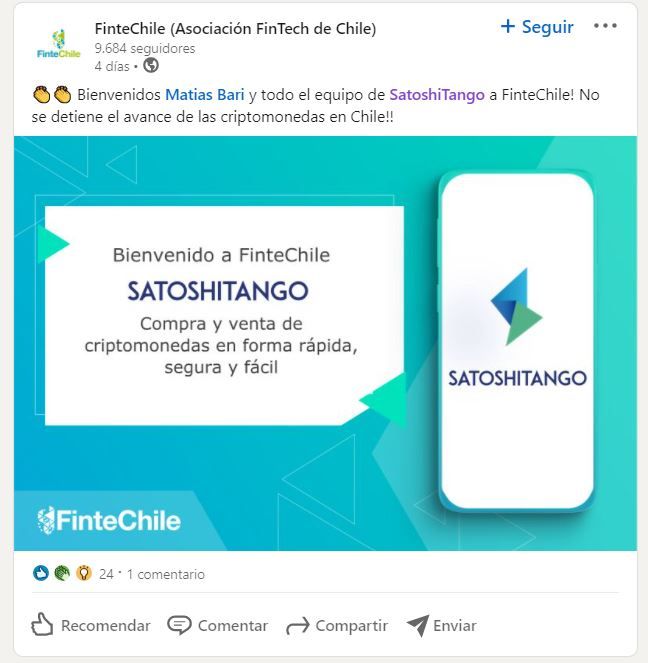The image size is (648, 663).
Task: Send the post via Enviar
Action: pyautogui.click(x=441, y=625)
